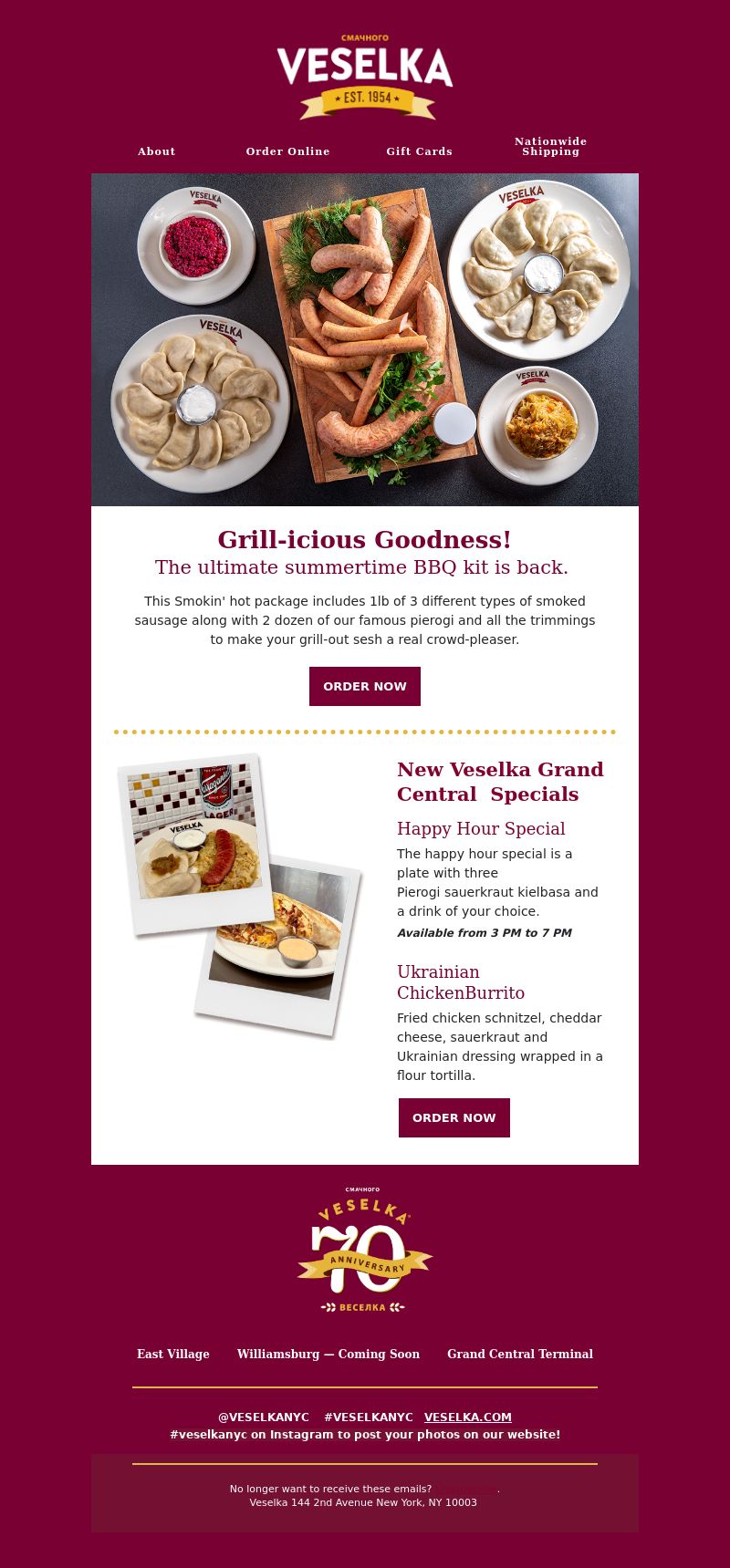Open the @VESELKANYC social link
The image size is (730, 1568).
pos(264,1417)
